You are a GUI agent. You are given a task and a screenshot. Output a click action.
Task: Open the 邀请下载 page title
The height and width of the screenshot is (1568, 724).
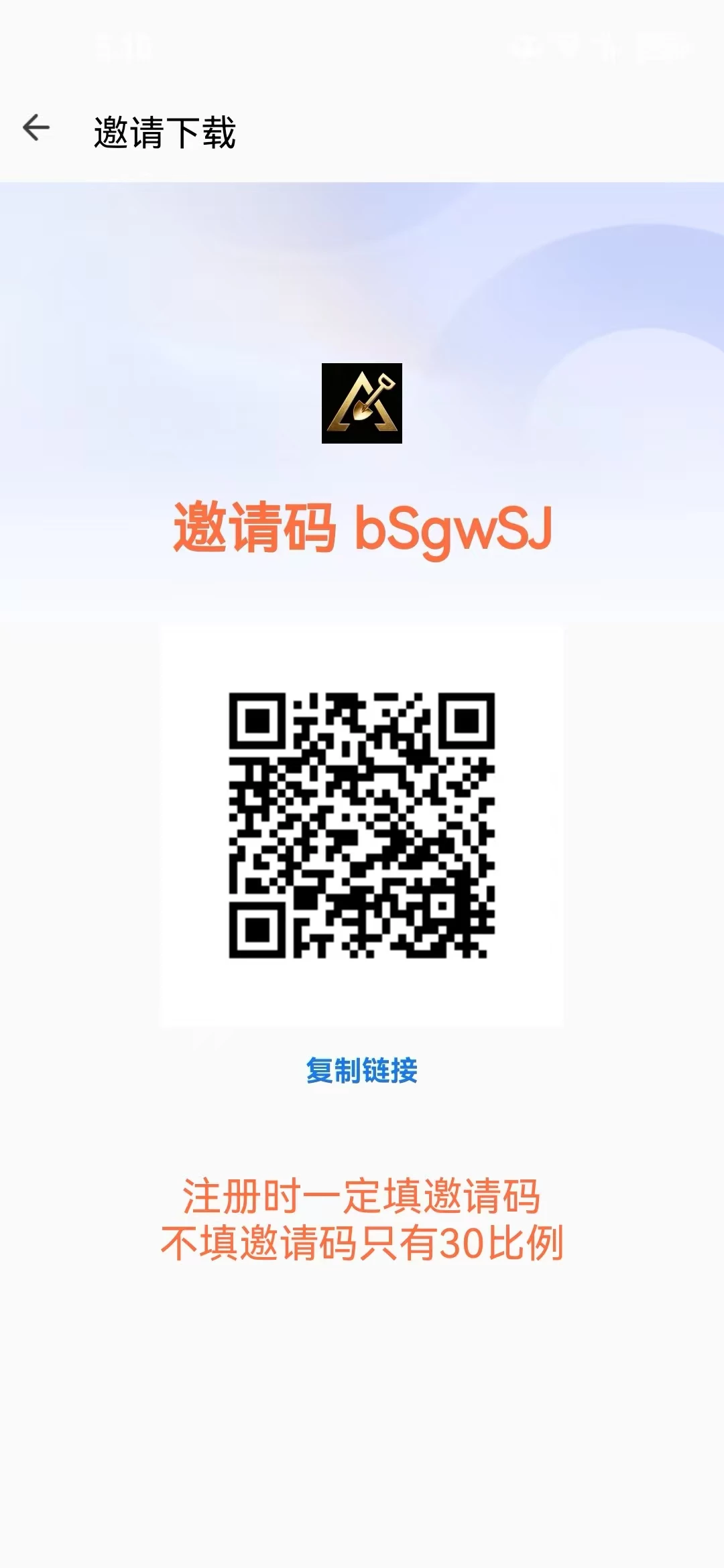click(x=168, y=131)
